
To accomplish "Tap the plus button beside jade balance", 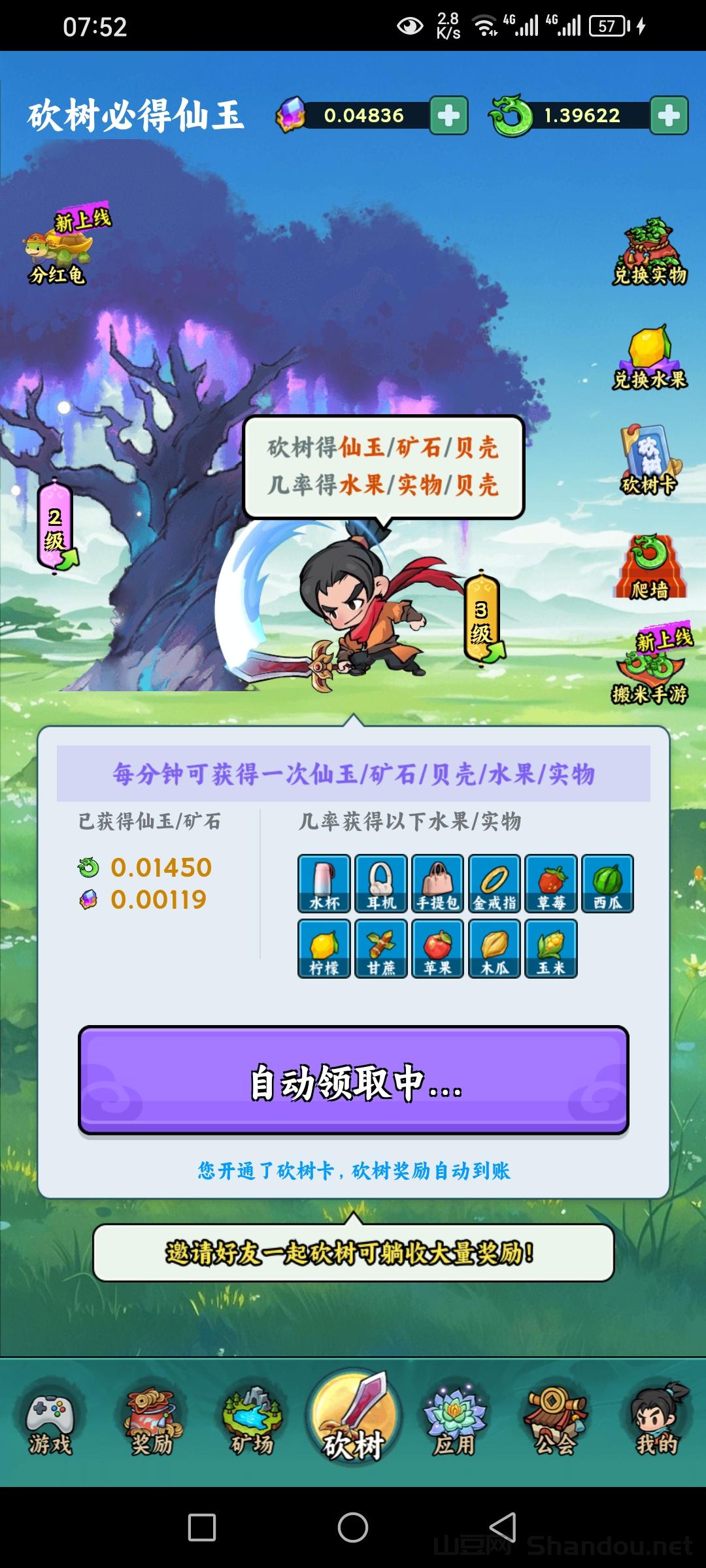I will pos(669,116).
